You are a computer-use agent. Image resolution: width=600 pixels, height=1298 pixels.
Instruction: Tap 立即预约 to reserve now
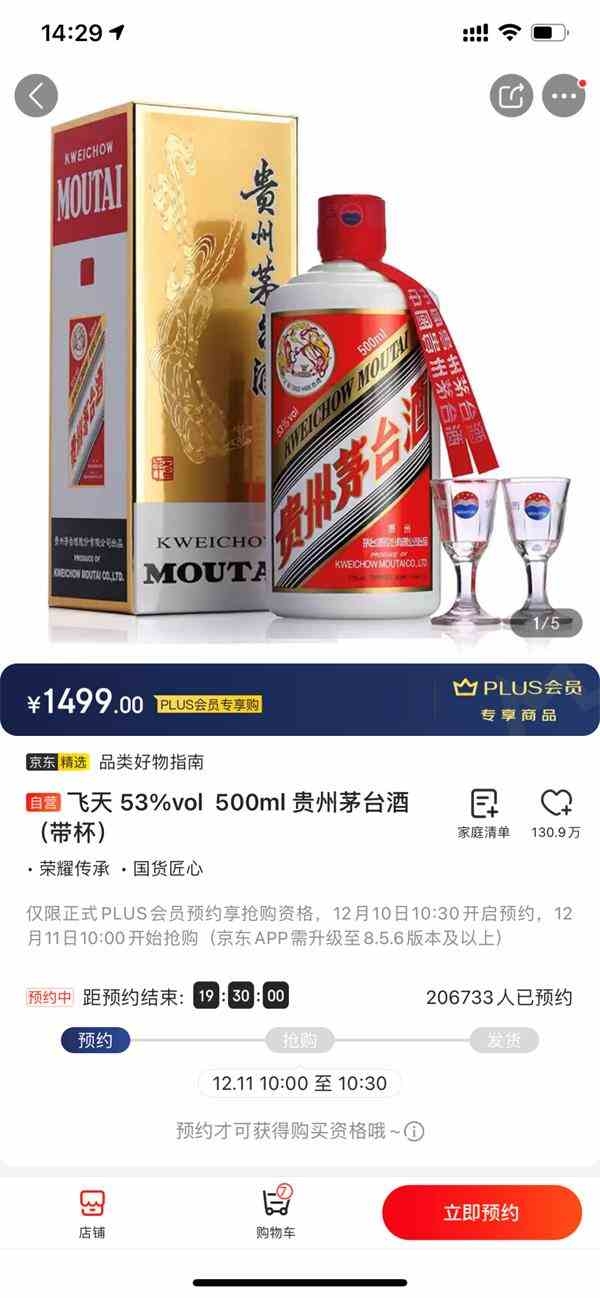[481, 1213]
